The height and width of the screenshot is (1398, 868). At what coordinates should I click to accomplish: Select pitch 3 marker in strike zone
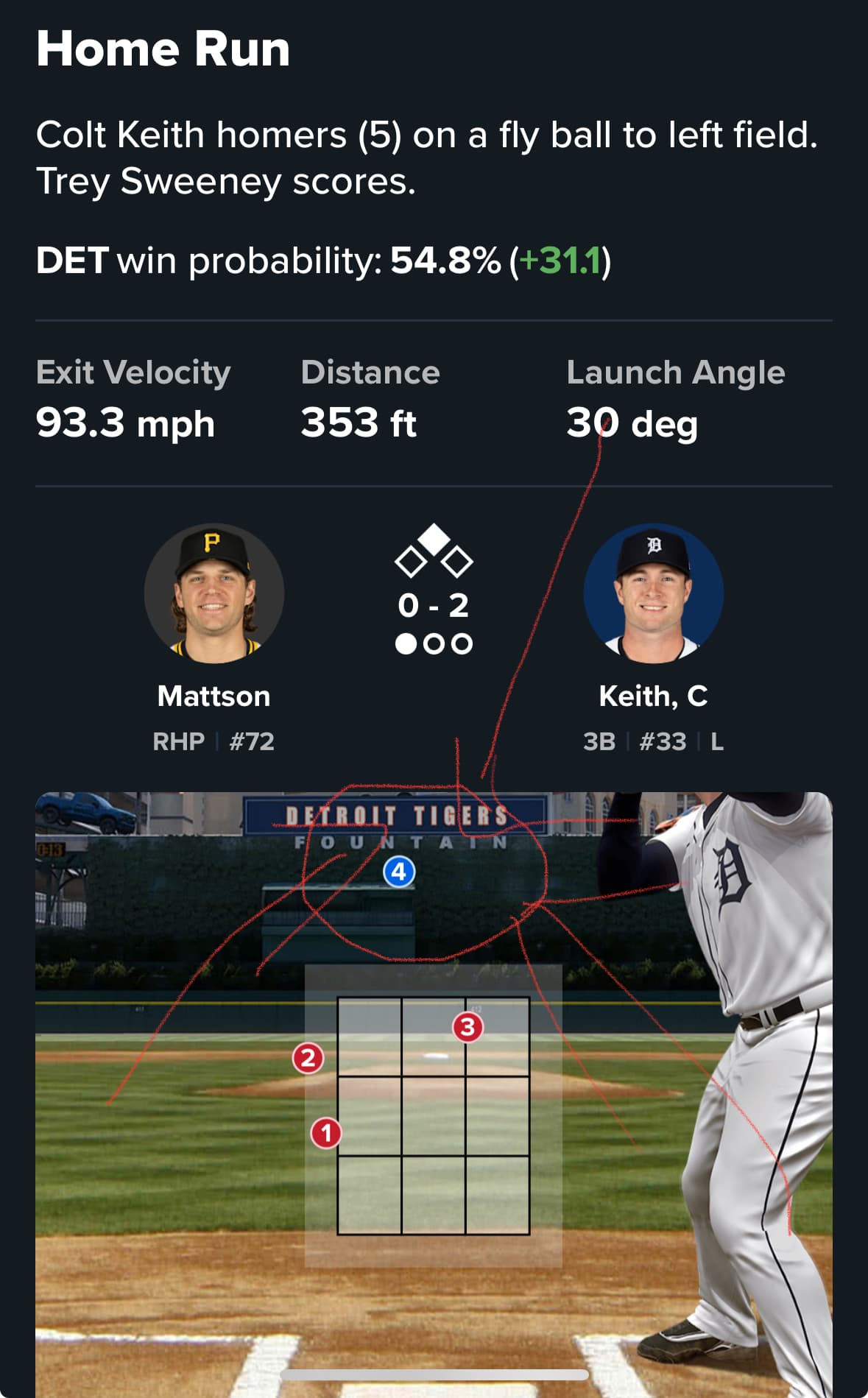point(467,1026)
